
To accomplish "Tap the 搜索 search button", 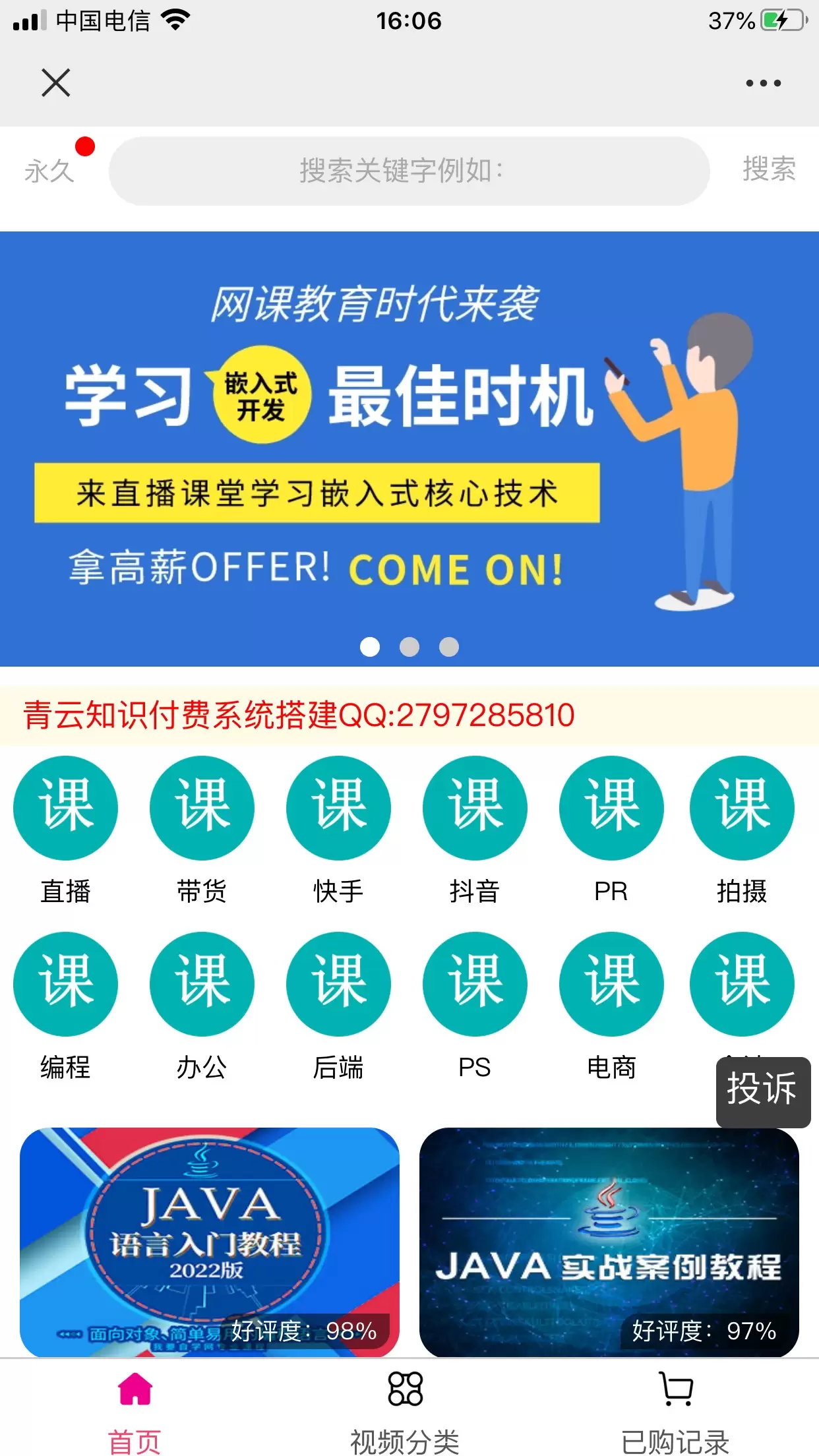I will (769, 169).
